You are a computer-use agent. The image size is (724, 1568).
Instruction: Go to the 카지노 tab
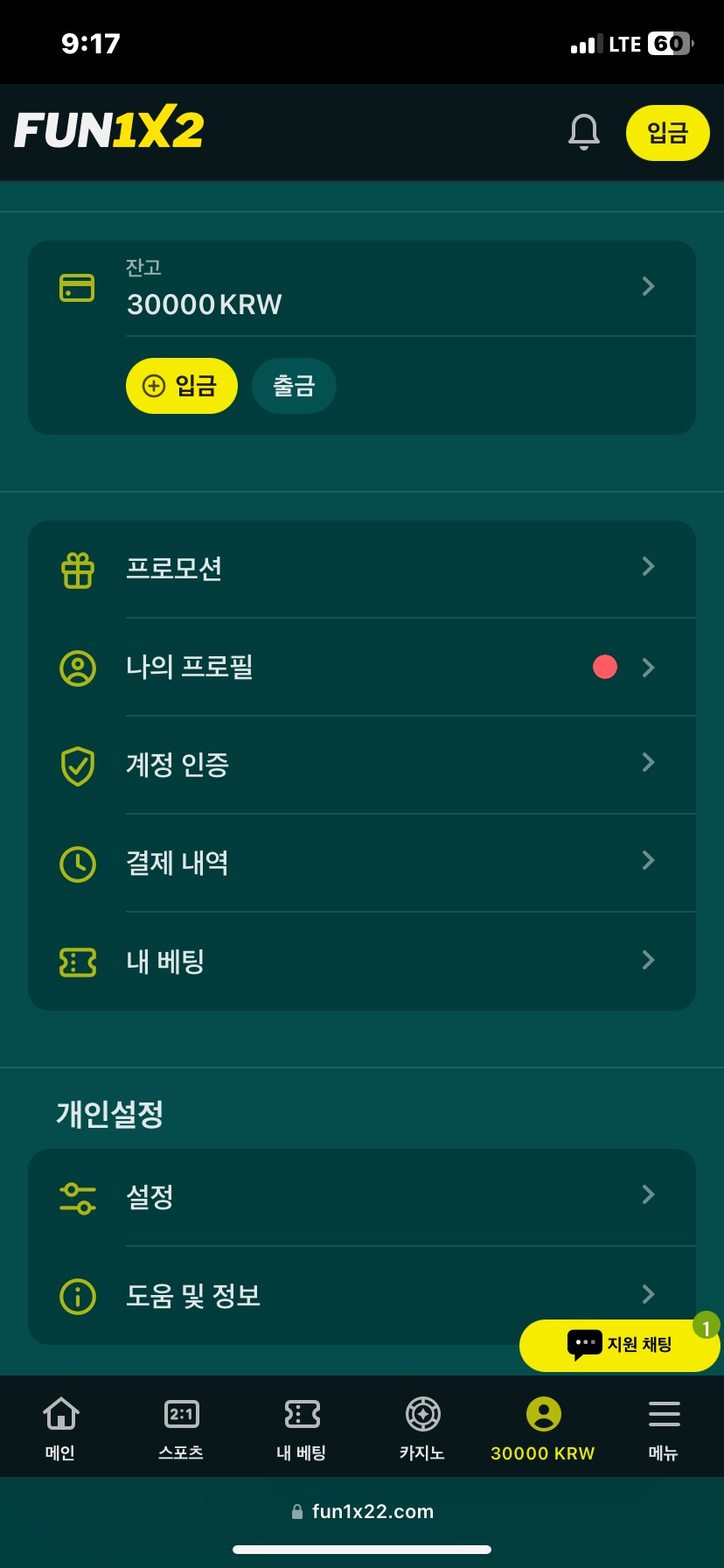[422, 1426]
